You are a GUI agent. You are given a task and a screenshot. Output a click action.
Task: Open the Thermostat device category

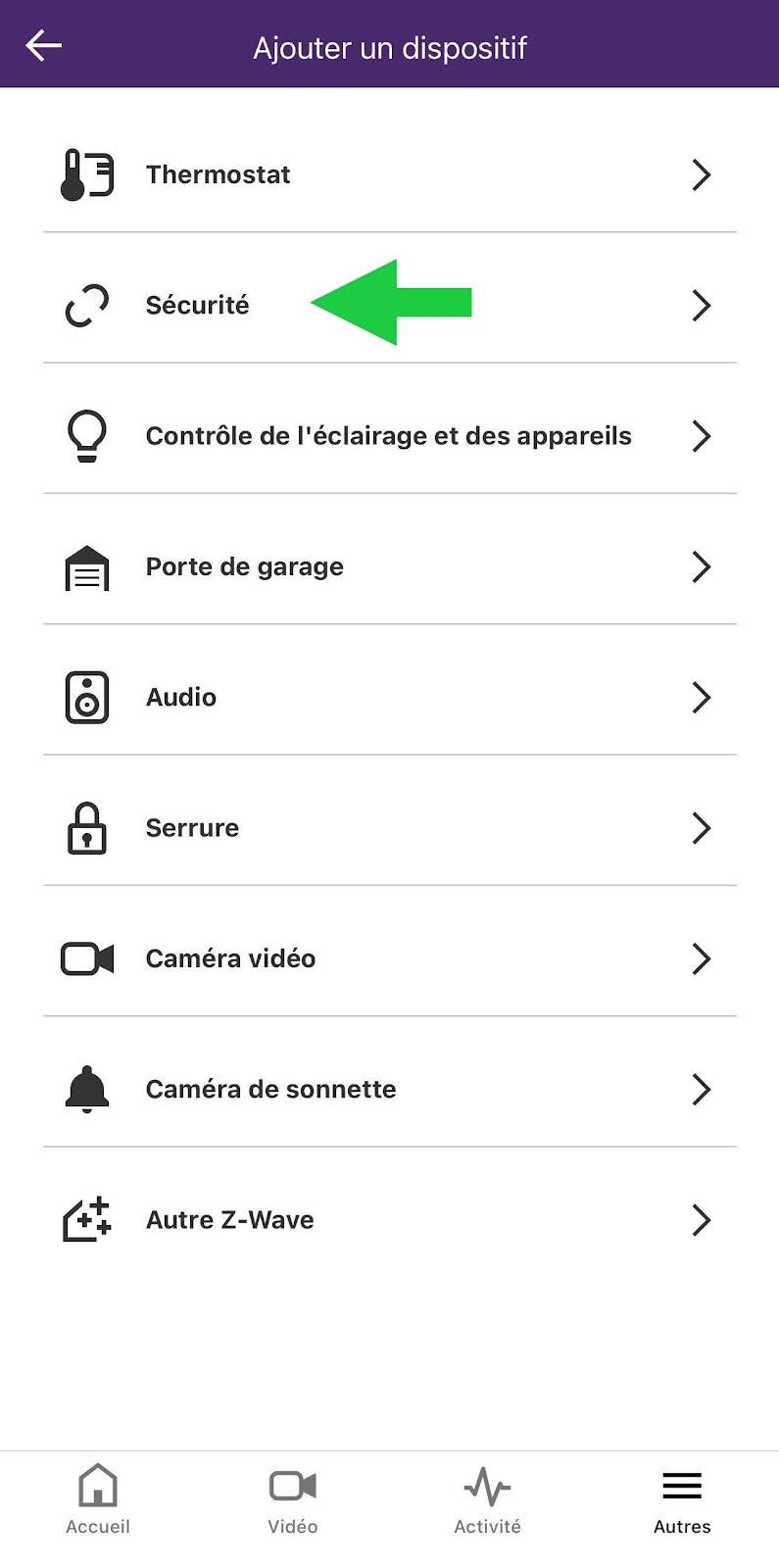click(x=389, y=174)
